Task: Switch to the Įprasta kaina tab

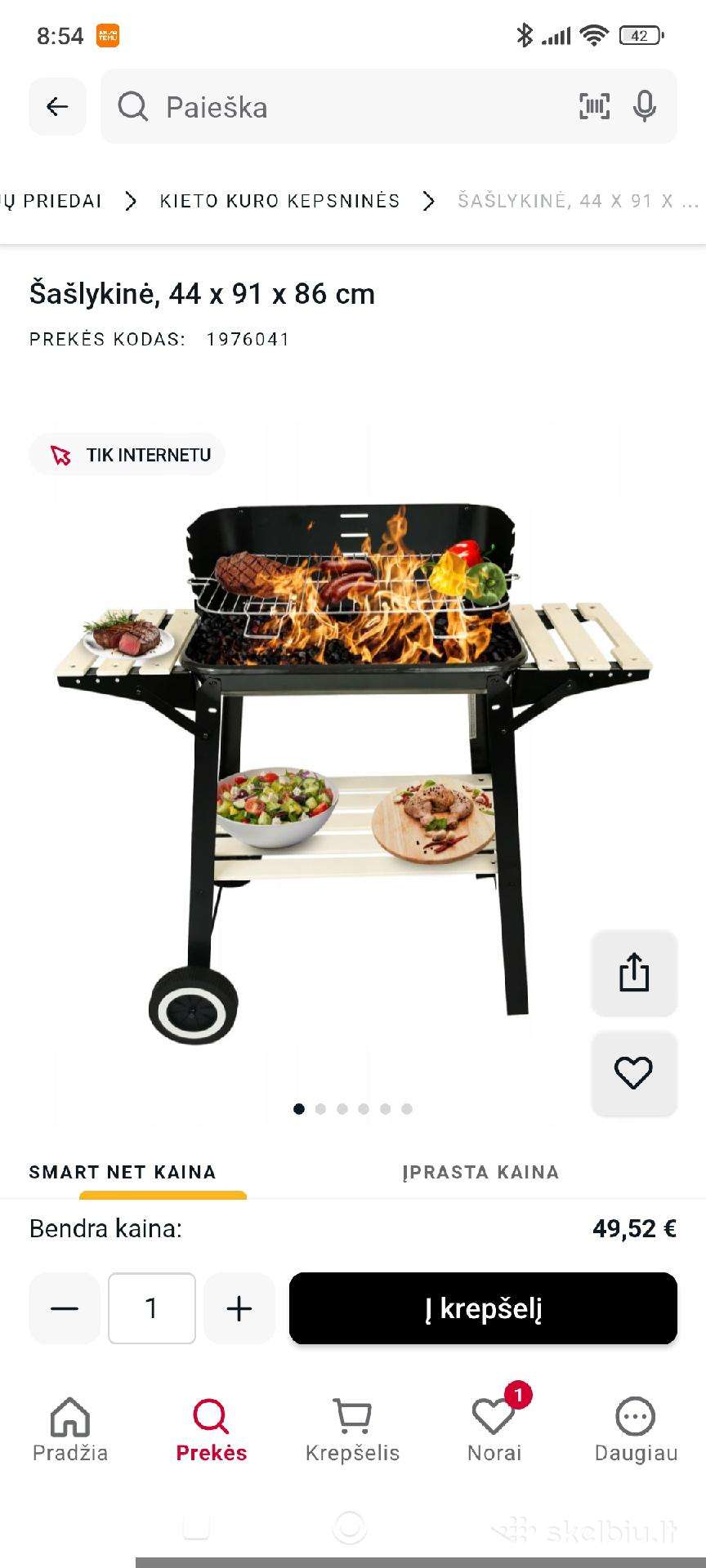Action: (480, 1173)
